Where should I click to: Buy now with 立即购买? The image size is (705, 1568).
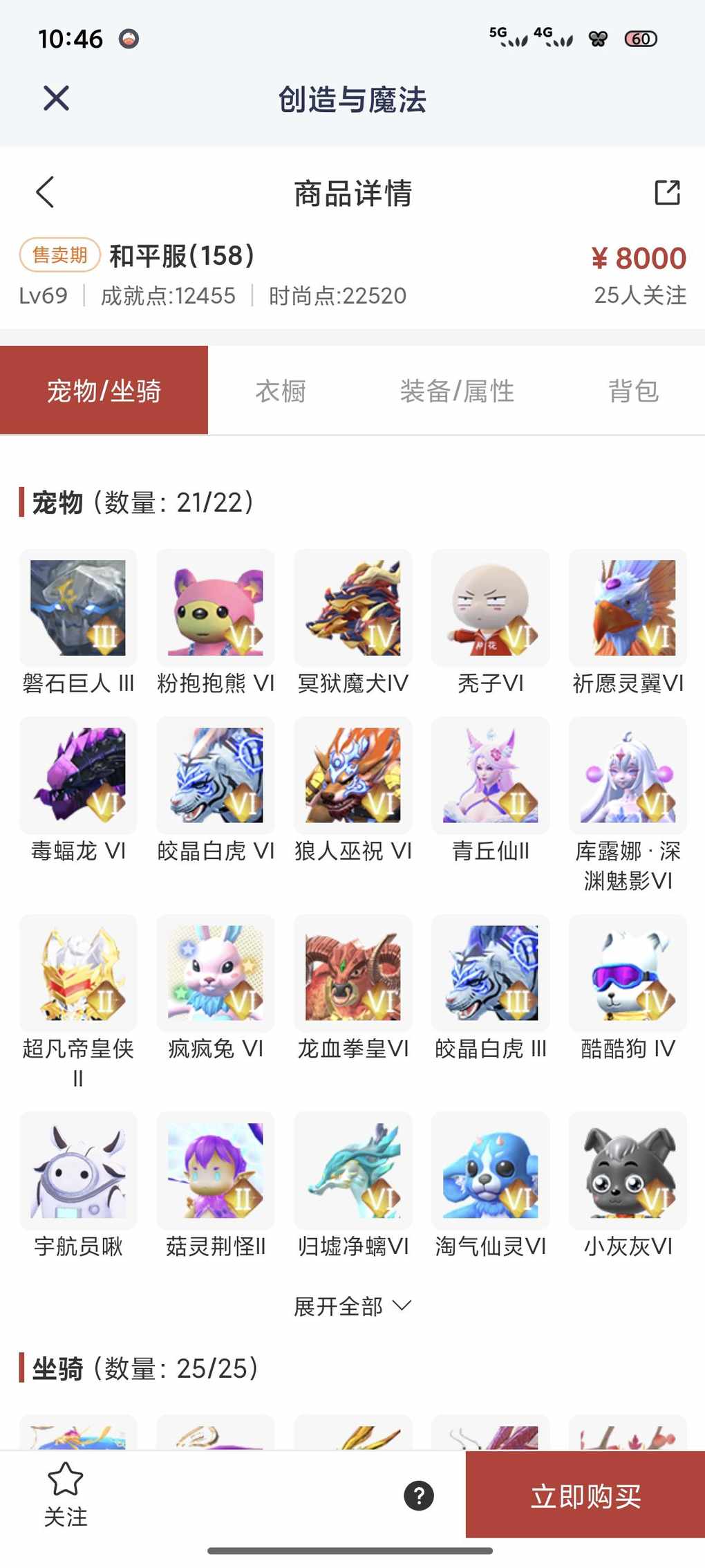click(x=585, y=1495)
